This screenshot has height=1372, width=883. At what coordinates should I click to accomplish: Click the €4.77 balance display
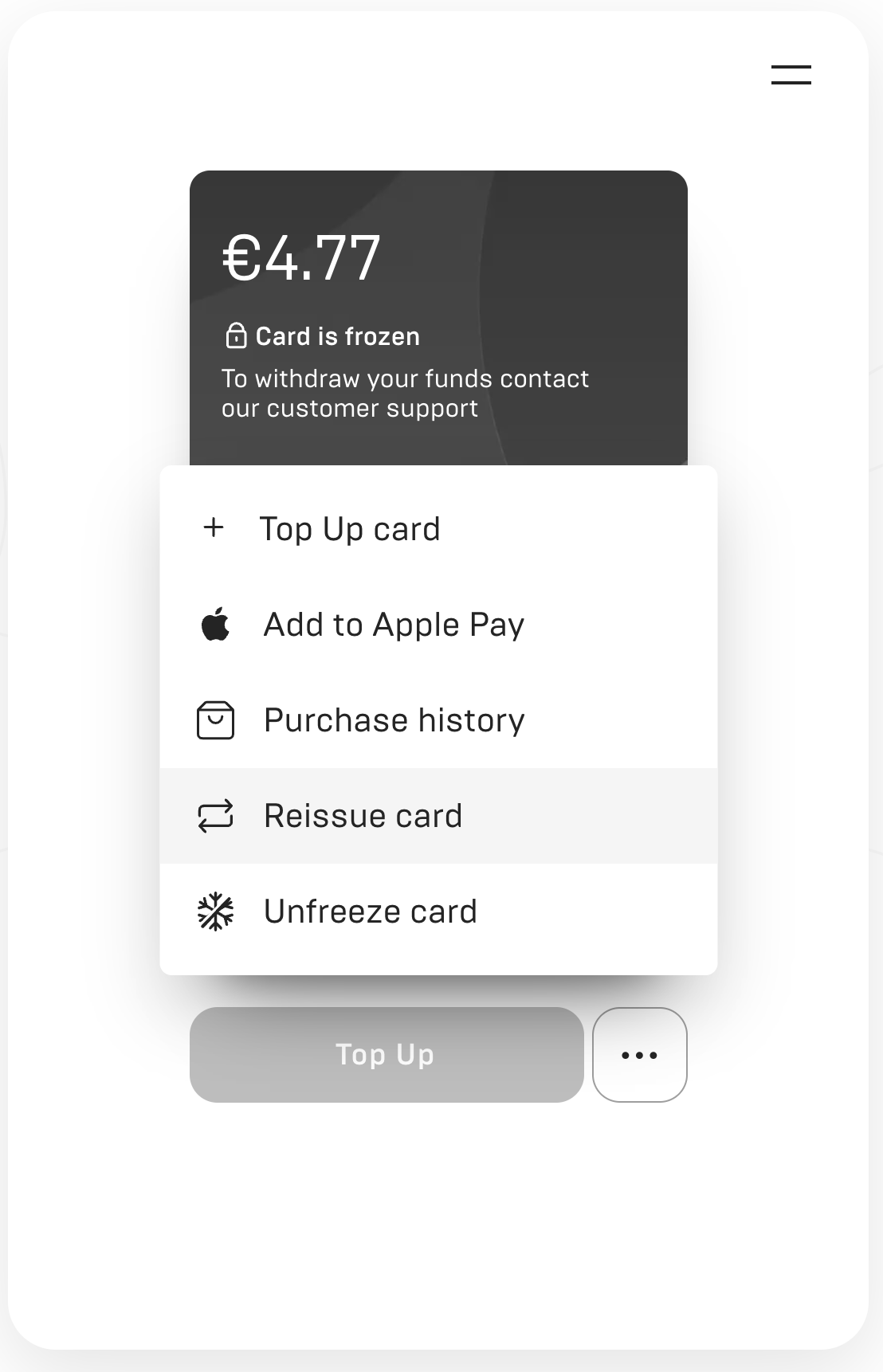click(300, 256)
